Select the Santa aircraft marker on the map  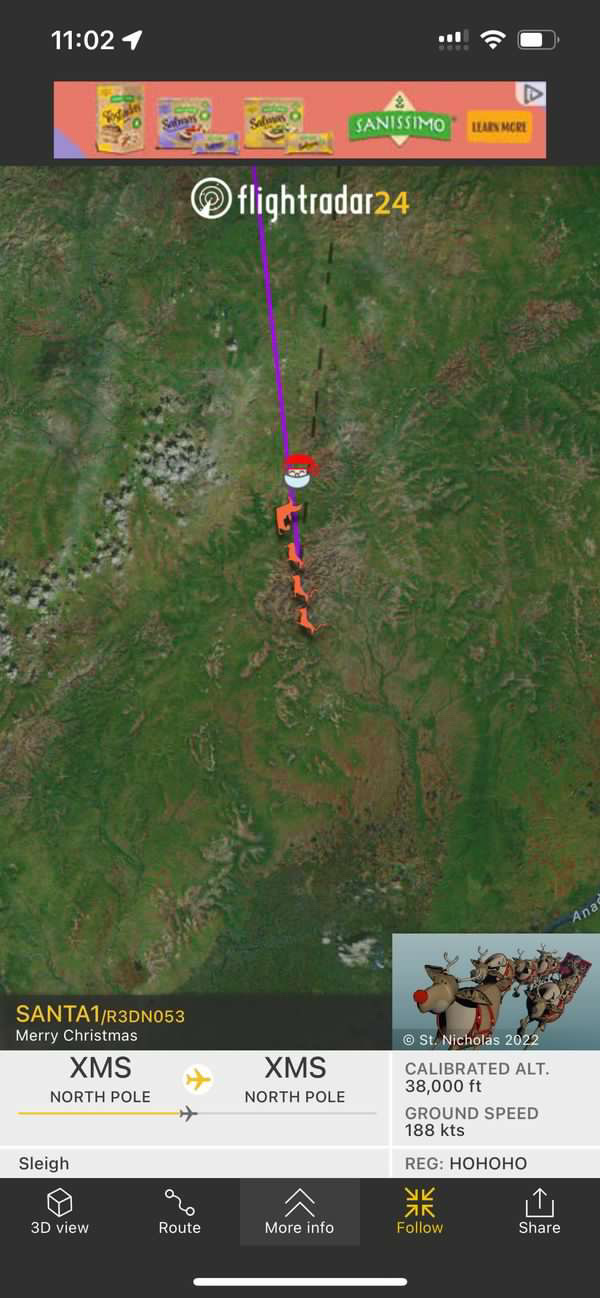coord(298,470)
